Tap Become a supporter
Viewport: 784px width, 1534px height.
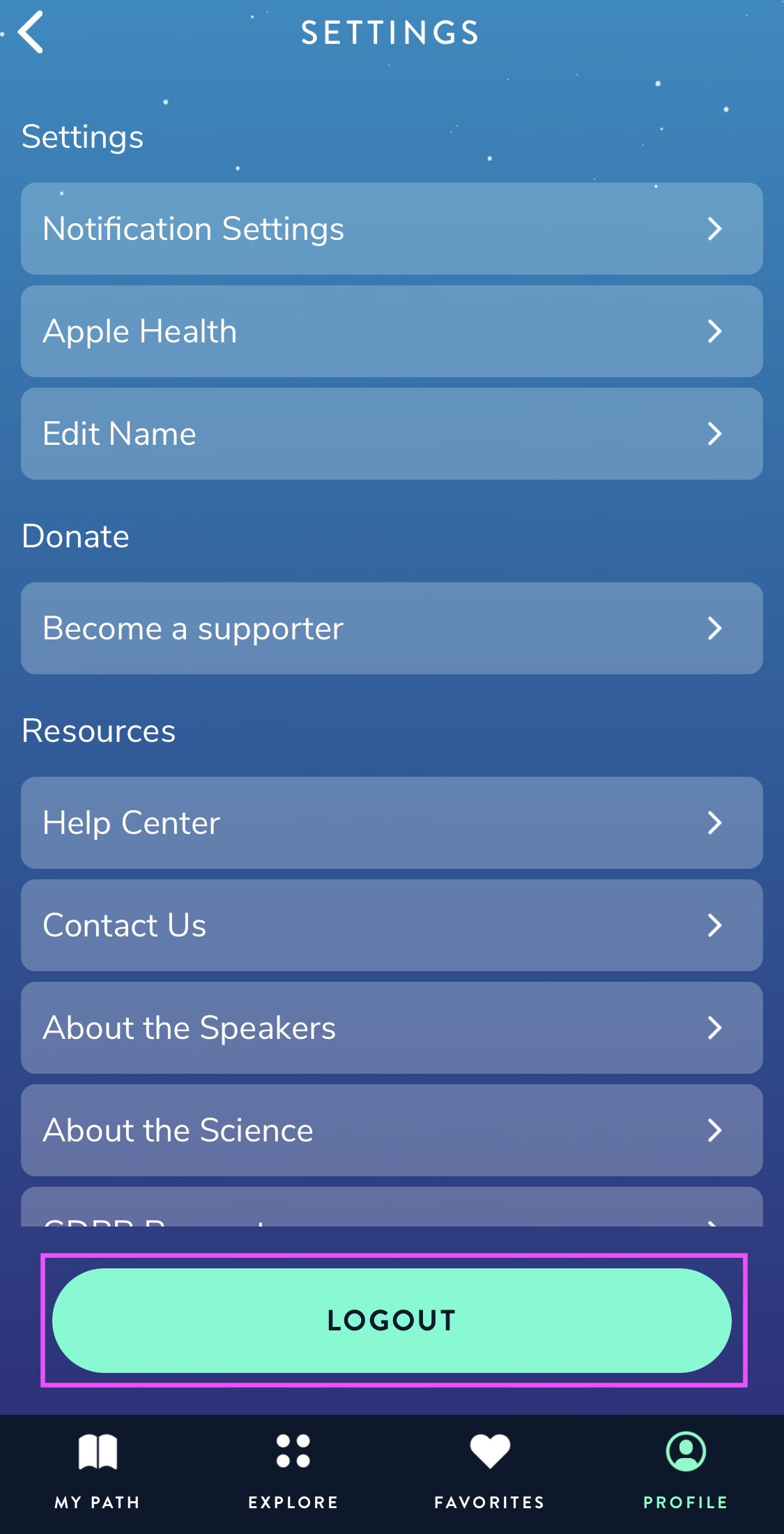tap(392, 628)
